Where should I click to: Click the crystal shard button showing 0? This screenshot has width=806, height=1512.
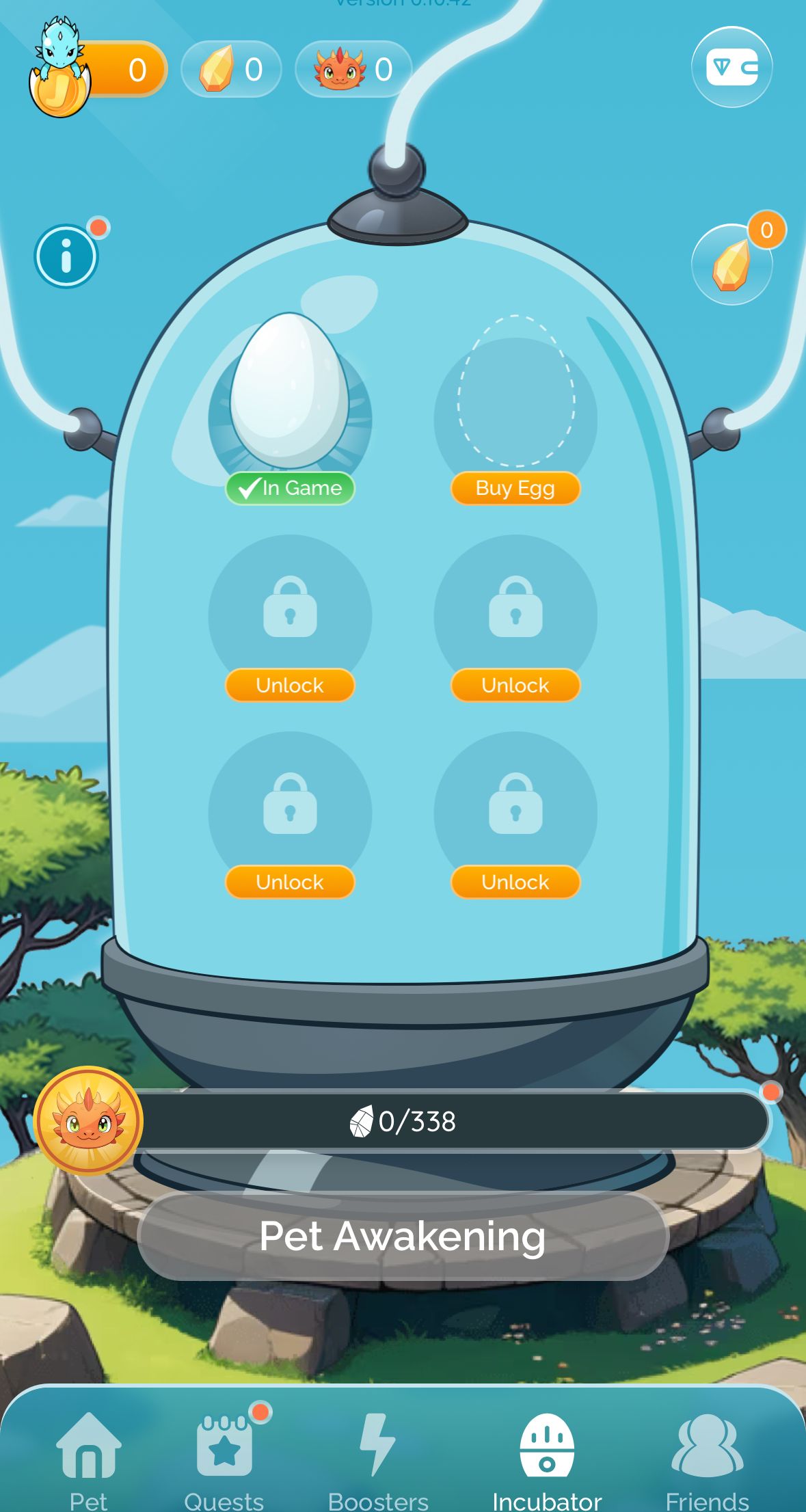pos(731,264)
